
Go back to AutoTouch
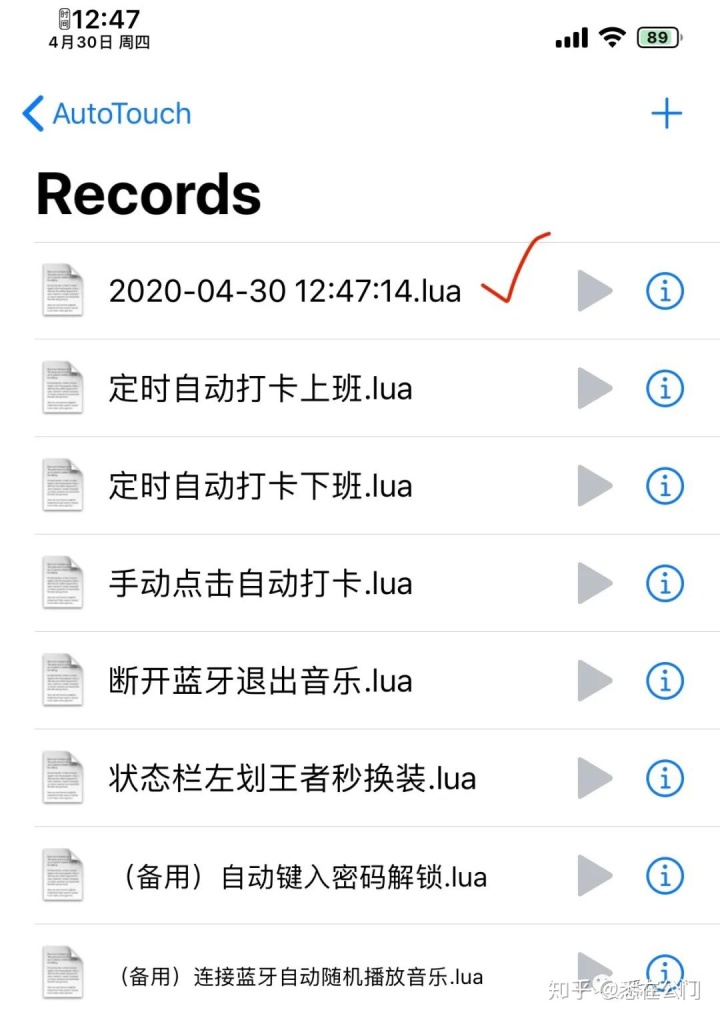point(107,114)
